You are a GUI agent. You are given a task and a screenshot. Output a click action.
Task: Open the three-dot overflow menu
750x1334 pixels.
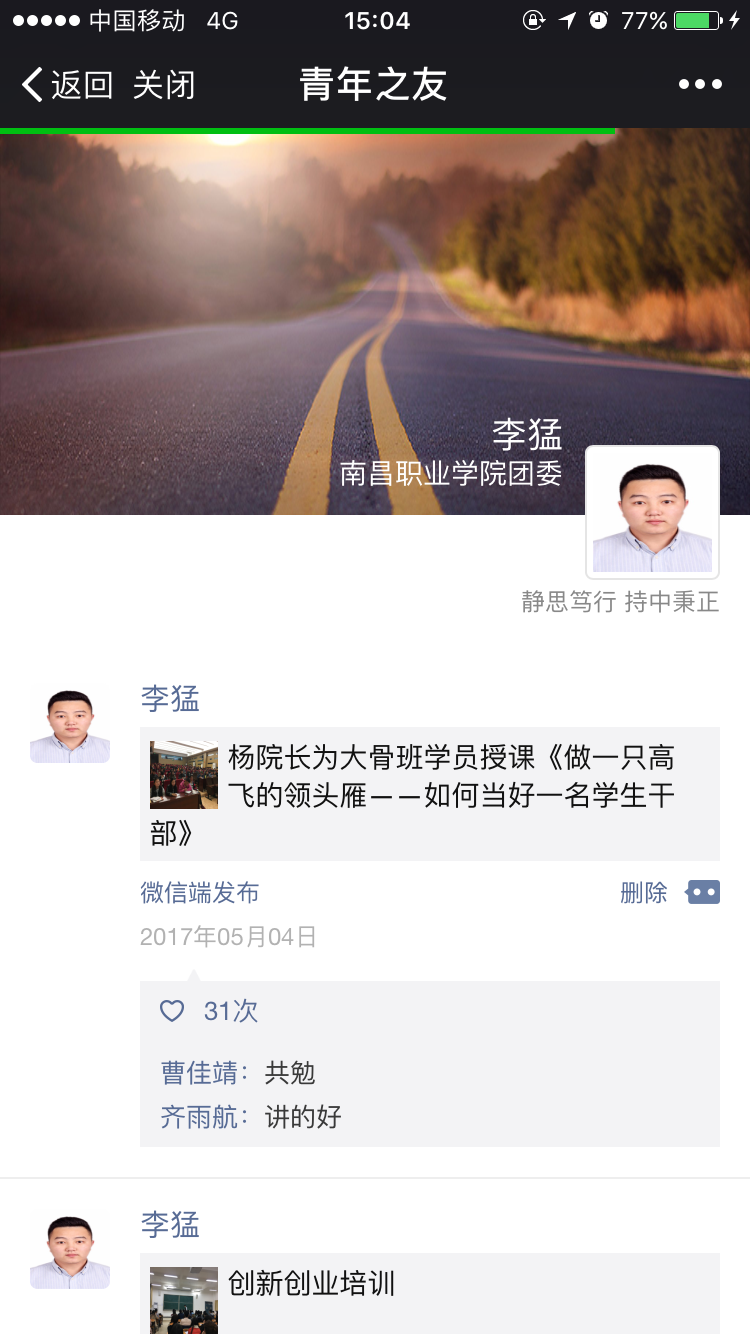(700, 85)
